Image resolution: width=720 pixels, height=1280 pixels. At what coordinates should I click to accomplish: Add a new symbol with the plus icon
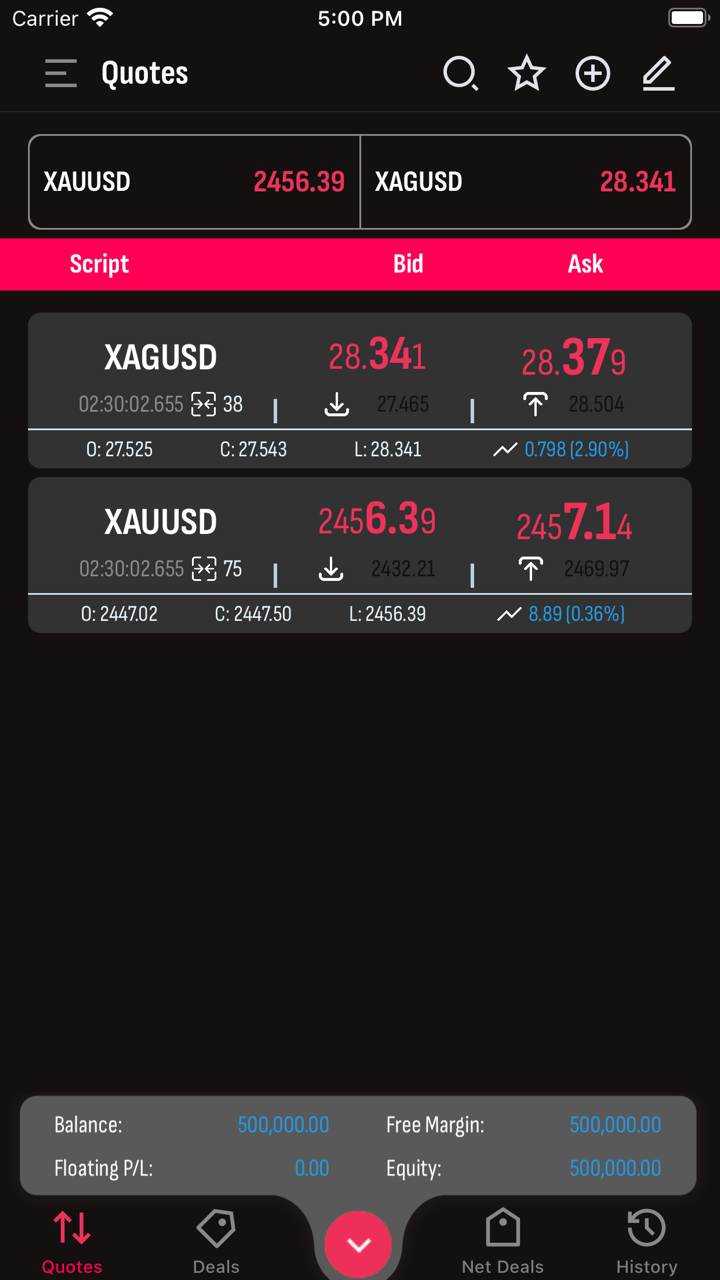tap(593, 73)
